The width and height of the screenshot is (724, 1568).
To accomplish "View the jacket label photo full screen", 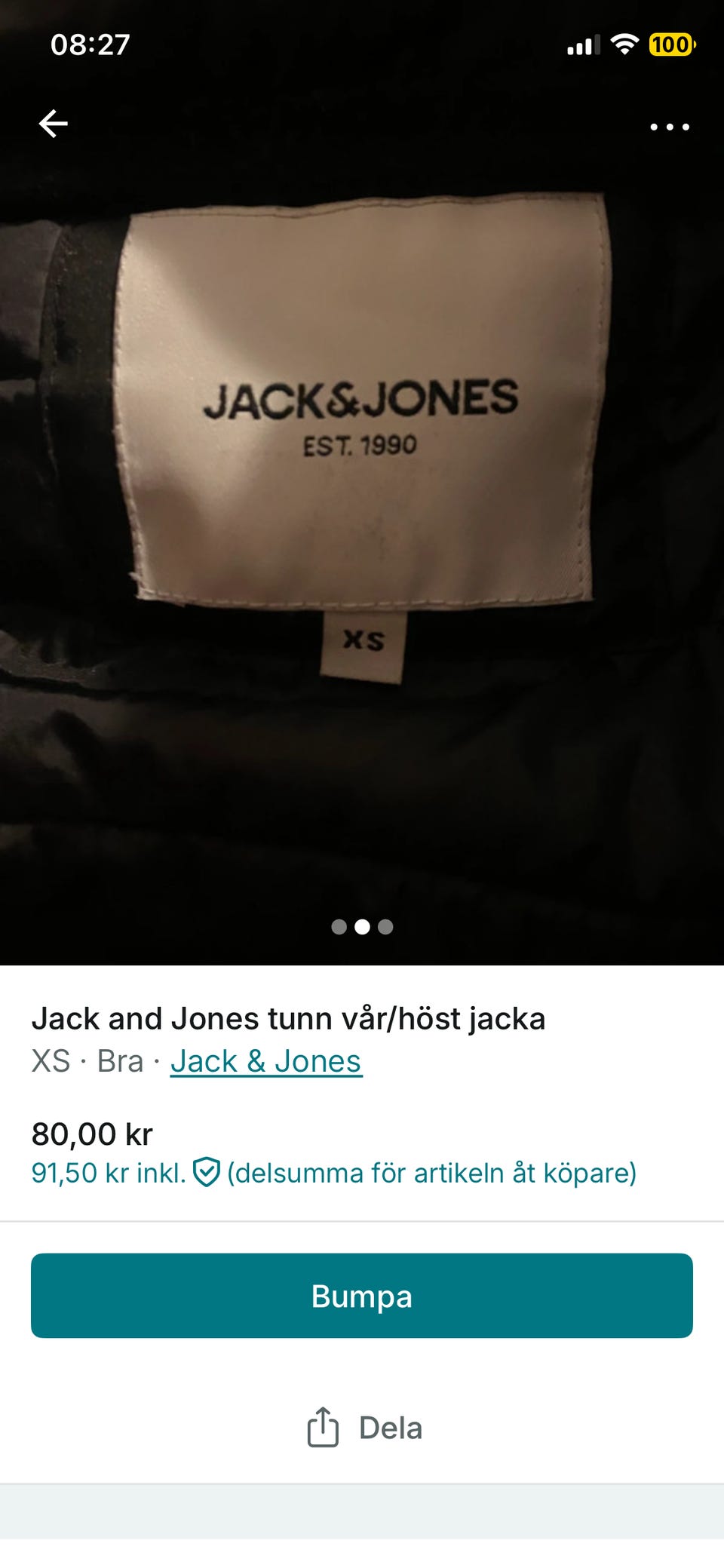I will coord(362,483).
